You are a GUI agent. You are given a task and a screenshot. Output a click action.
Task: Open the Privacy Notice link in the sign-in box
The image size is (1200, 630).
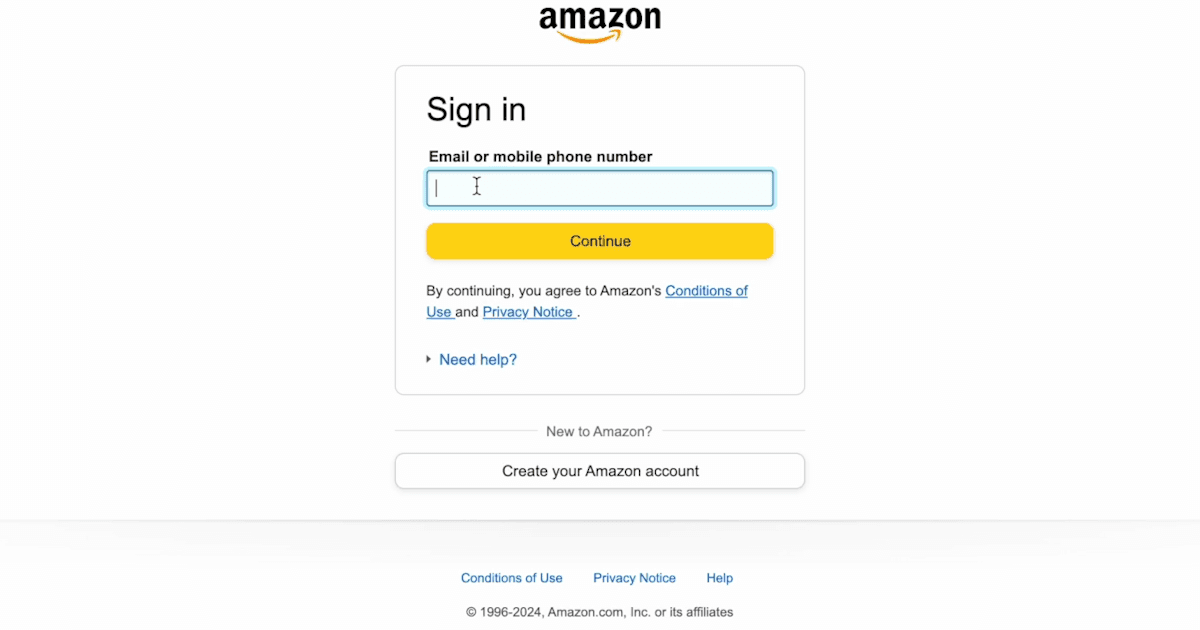528,312
